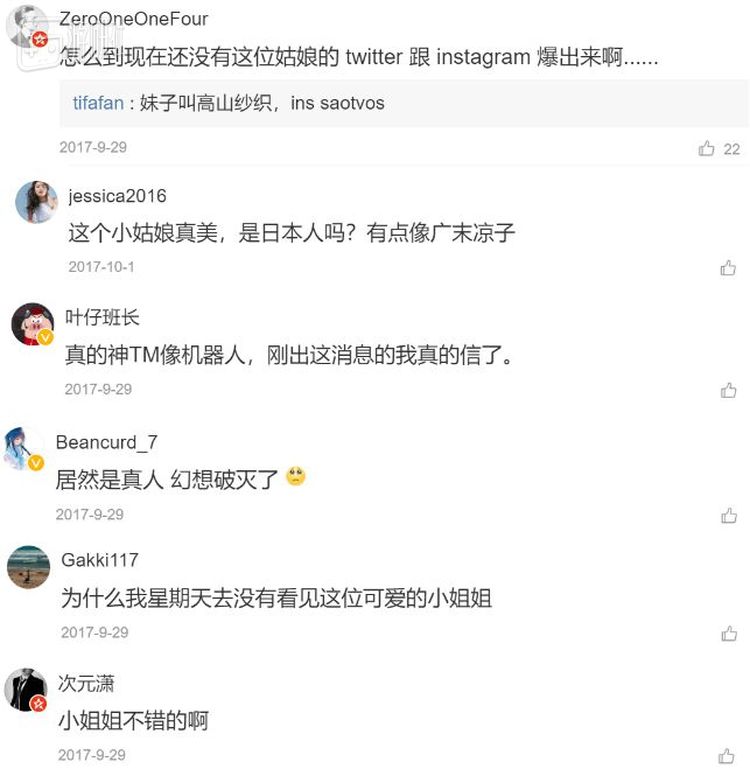
Task: Open tifafan's profile from the reply
Action: (97, 103)
